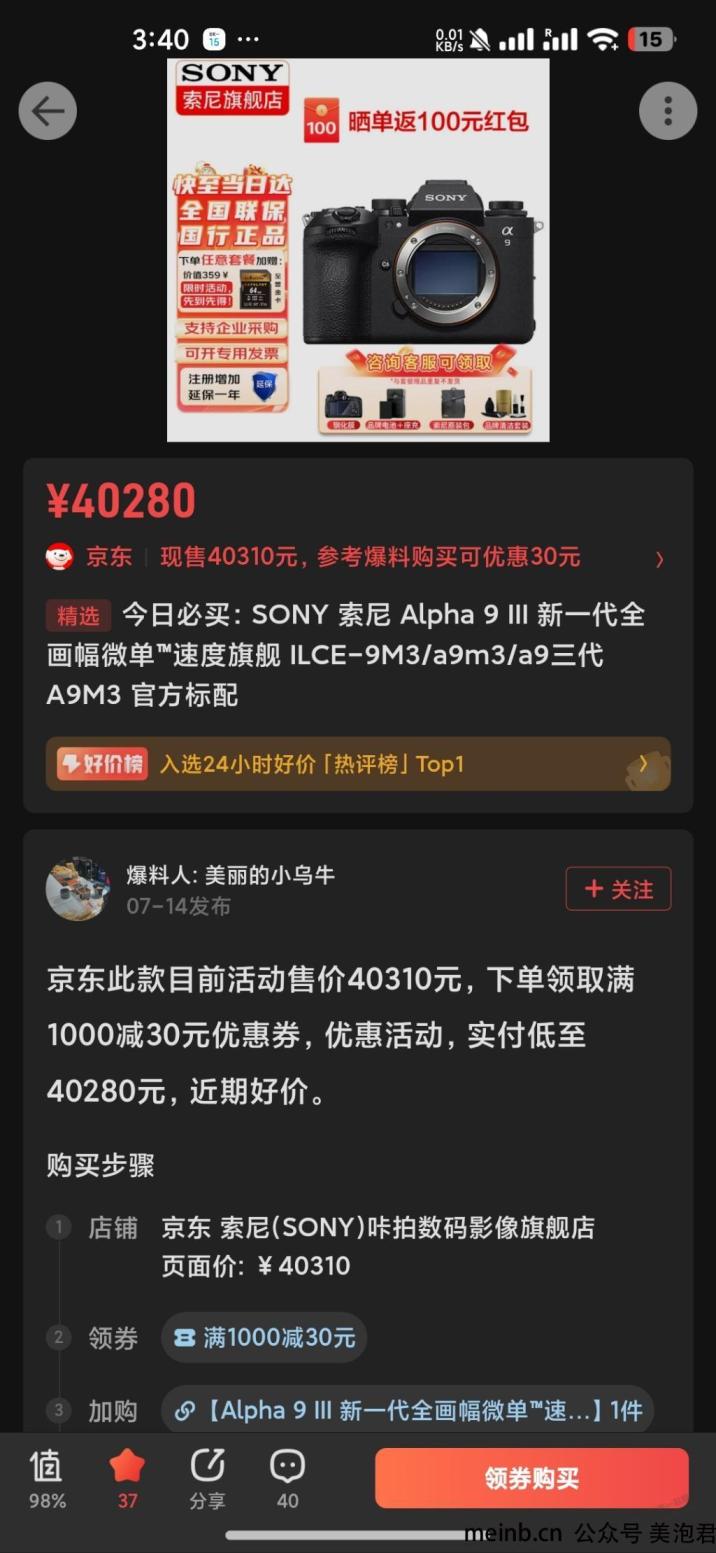Viewport: 716px width, 1553px height.
Task: Open the comments with 40 replies
Action: coord(287,1478)
